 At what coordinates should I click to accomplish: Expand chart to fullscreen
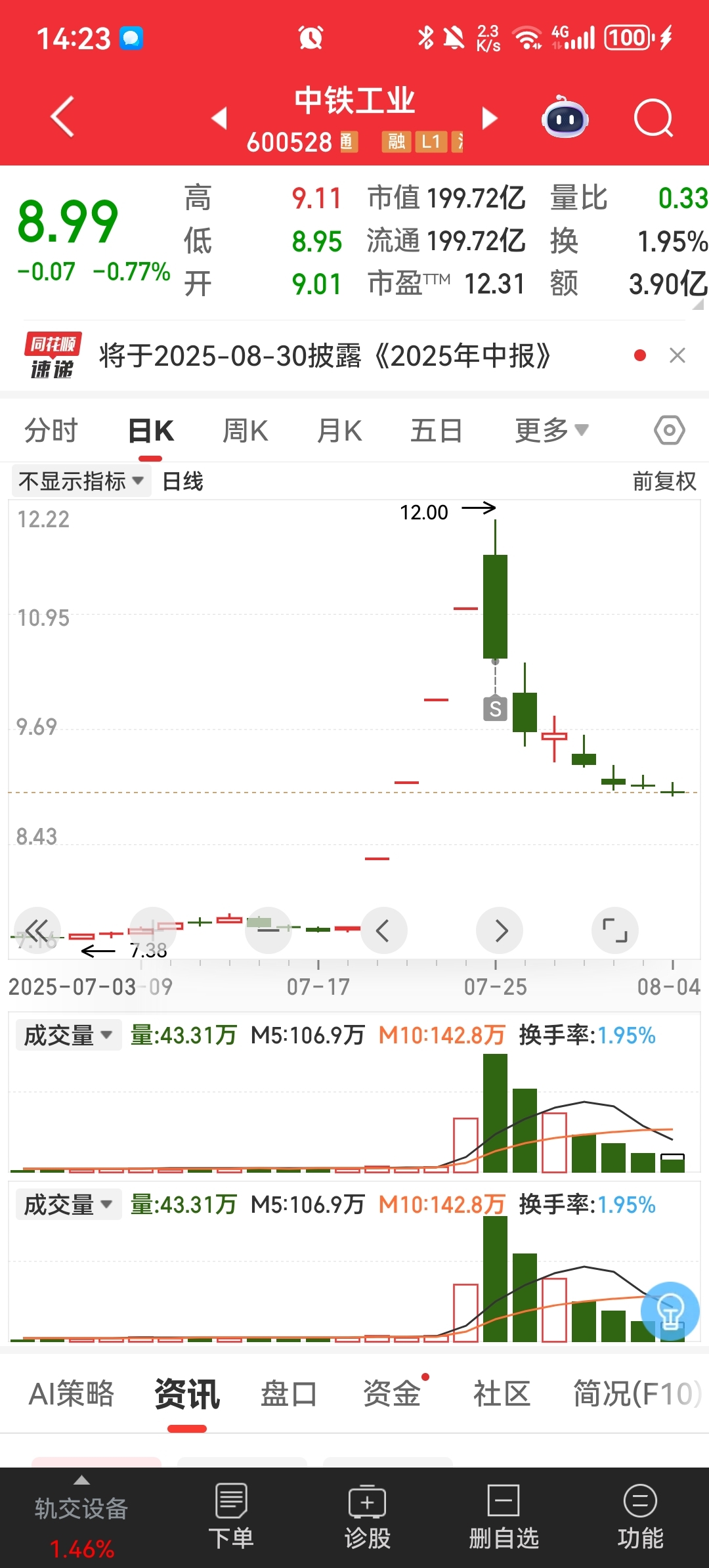coord(615,930)
